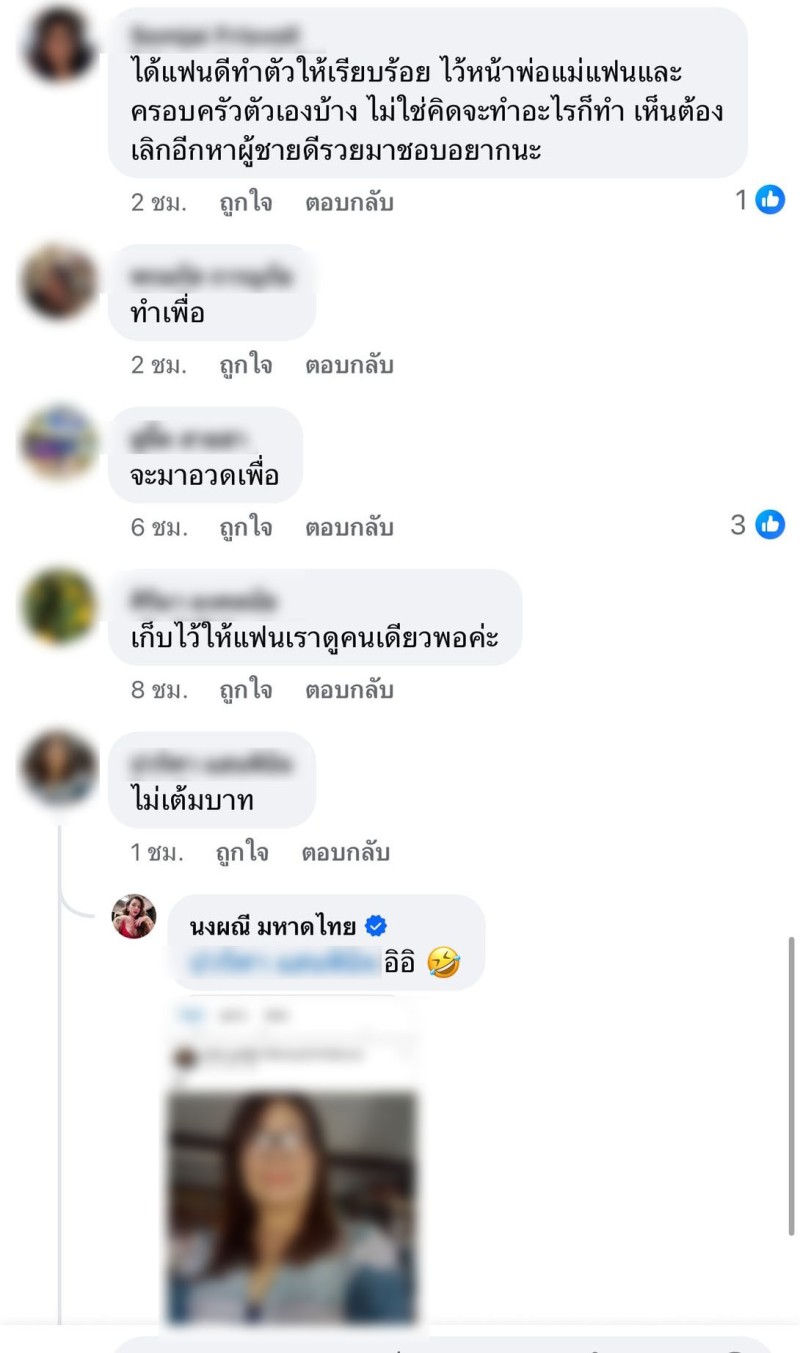The image size is (800, 1353).
Task: Like the long comment starting "ได้แฟนดีทำตัวให้เรียบร้อย"
Action: [x=245, y=202]
